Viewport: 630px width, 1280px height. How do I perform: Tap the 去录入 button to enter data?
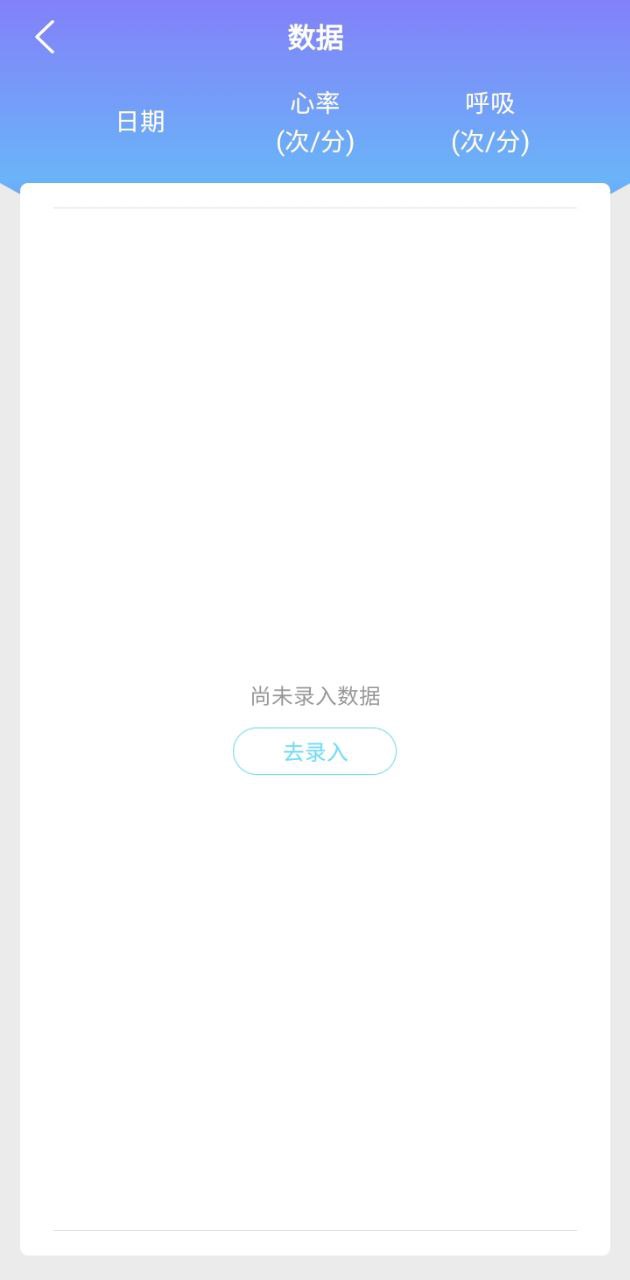pyautogui.click(x=315, y=751)
